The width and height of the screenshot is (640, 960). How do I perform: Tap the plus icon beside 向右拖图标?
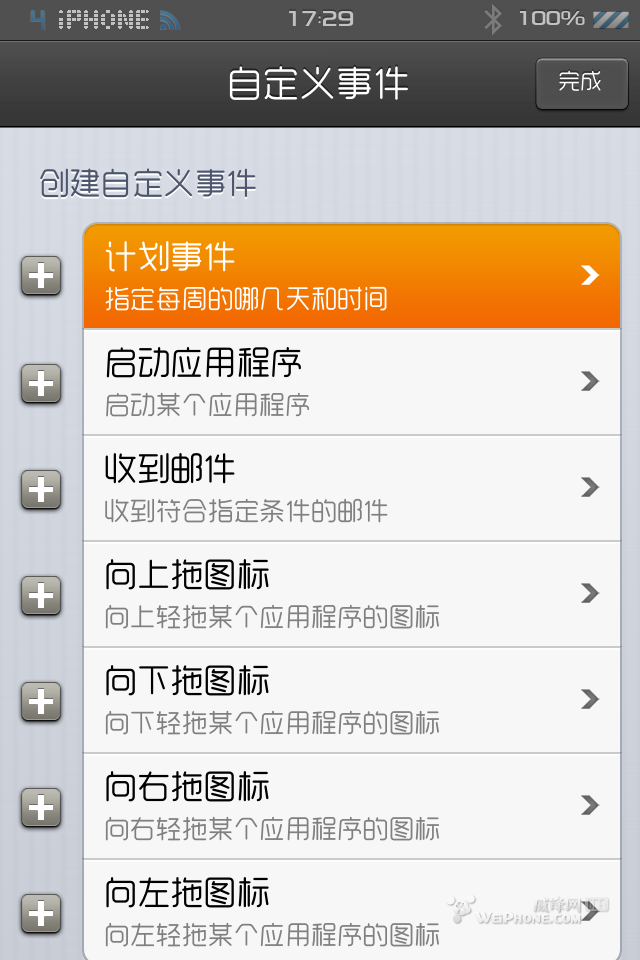41,807
